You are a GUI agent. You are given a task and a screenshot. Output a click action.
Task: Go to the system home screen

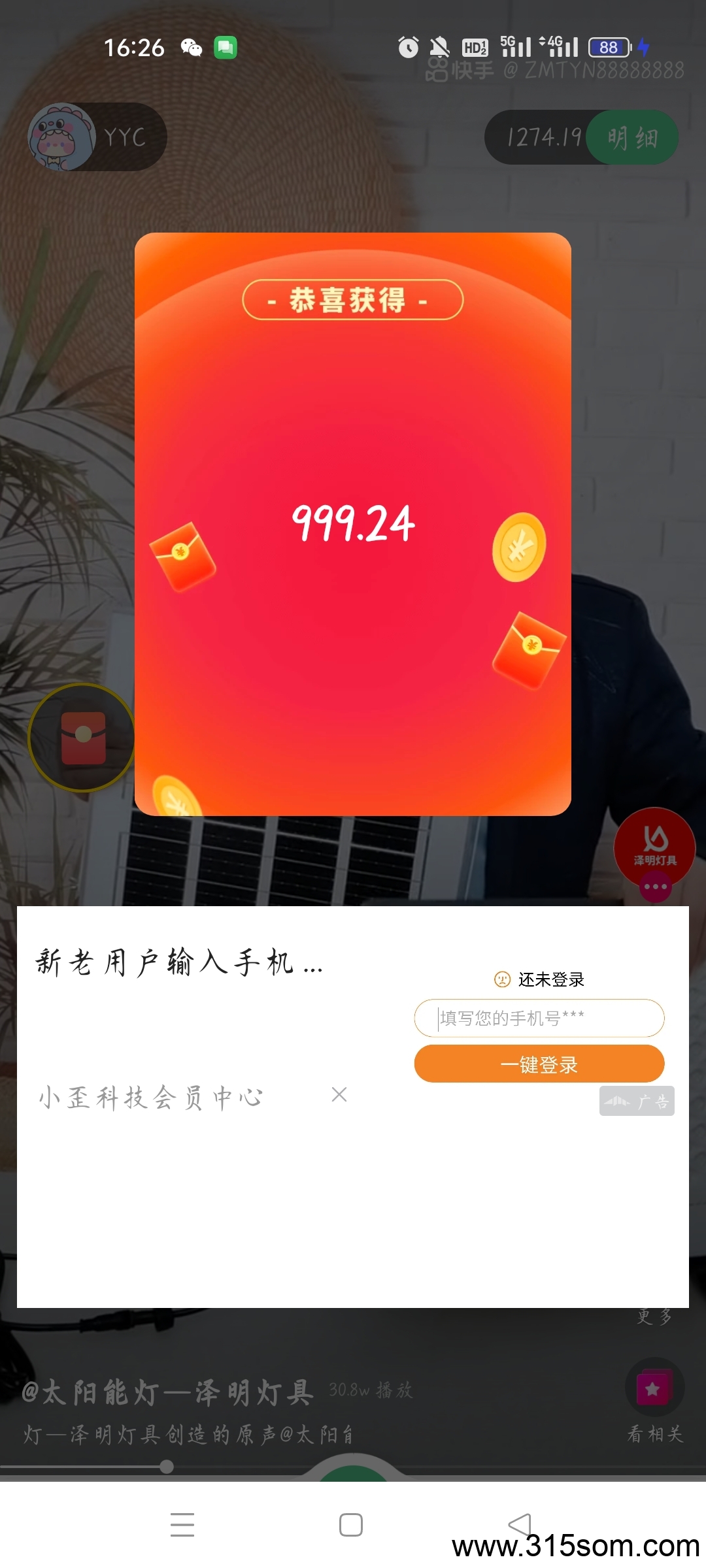pyautogui.click(x=351, y=1525)
